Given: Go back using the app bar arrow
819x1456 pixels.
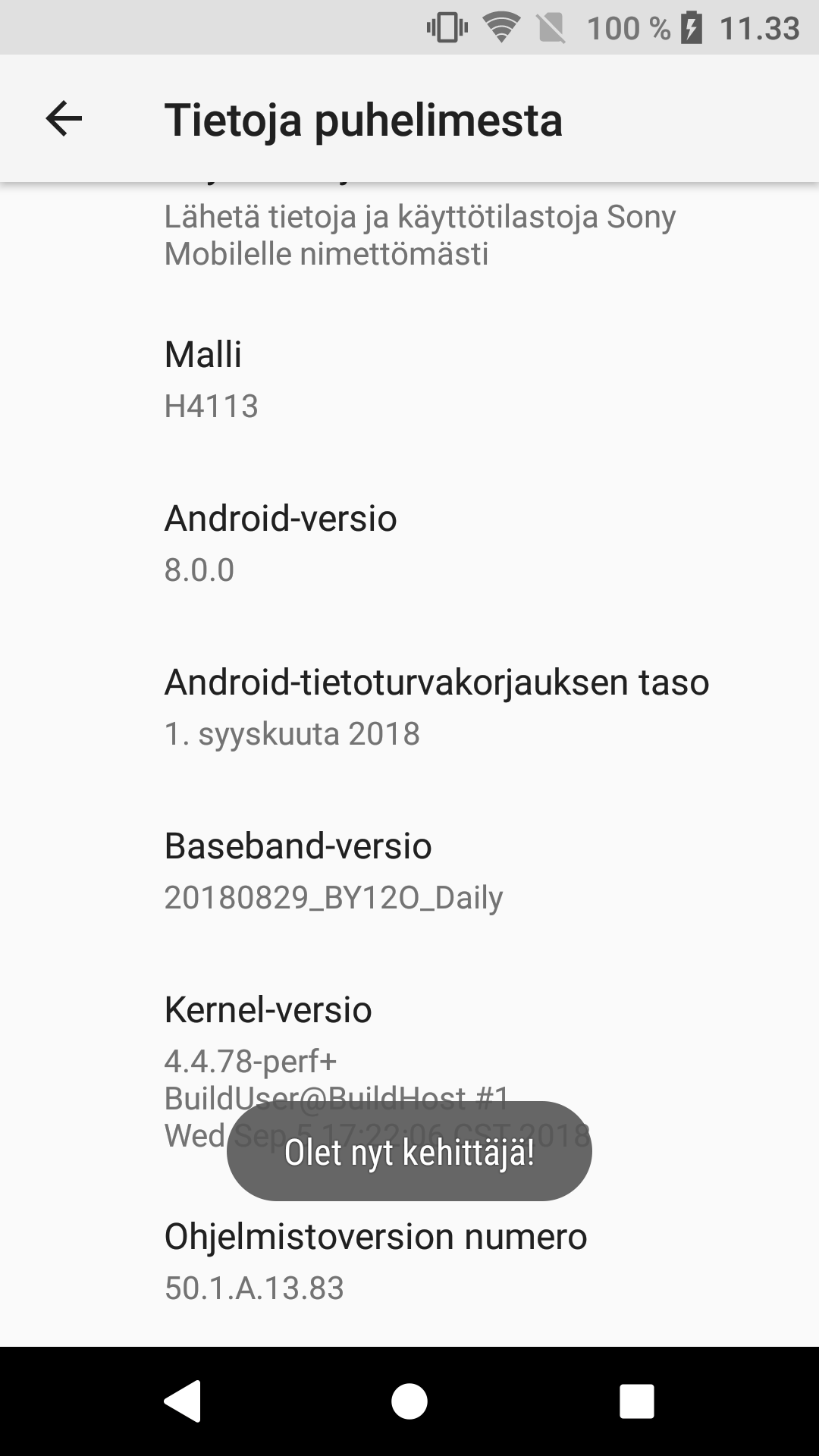Looking at the screenshot, I should point(64,119).
